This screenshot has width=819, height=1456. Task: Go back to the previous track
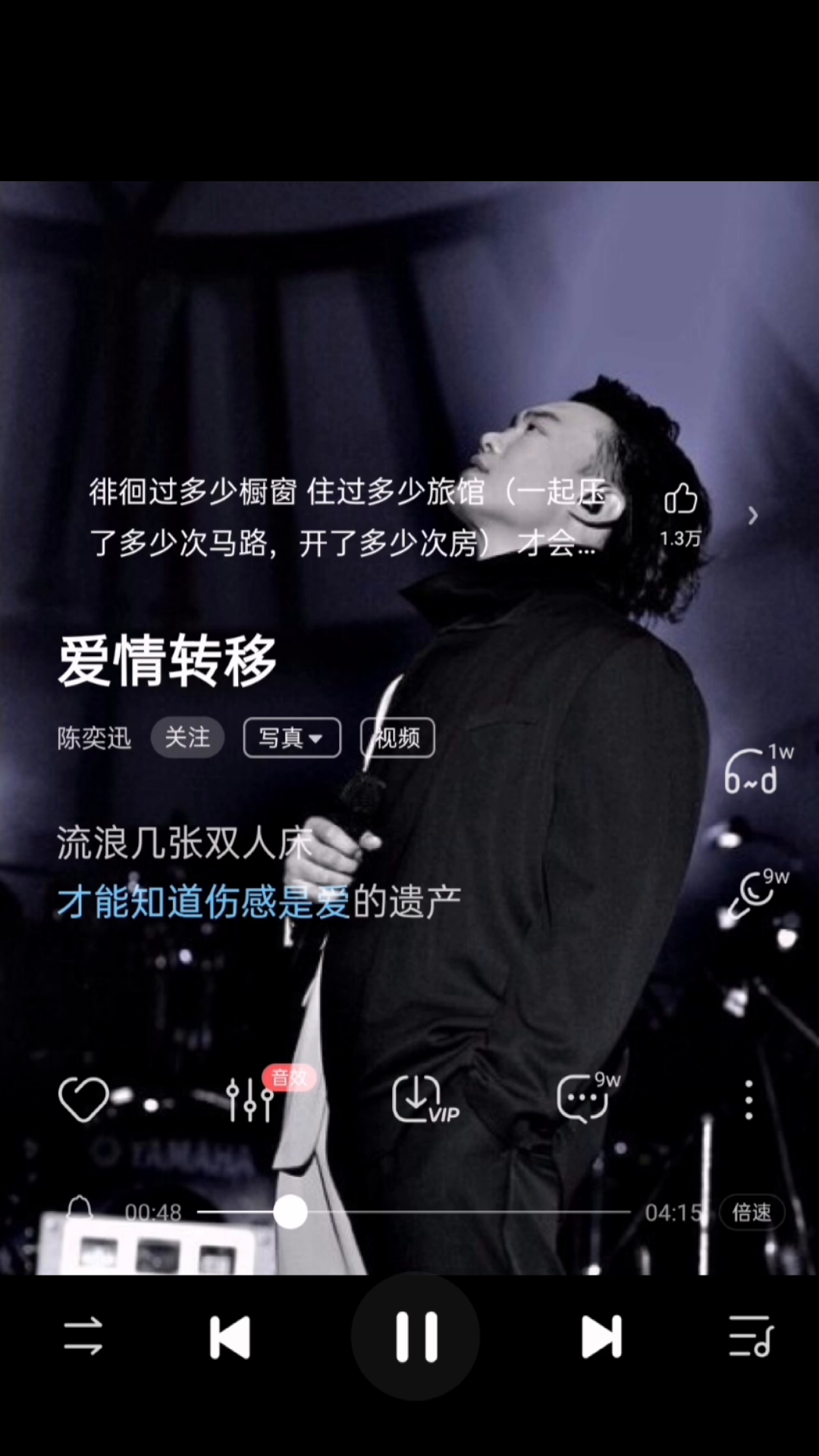230,1336
